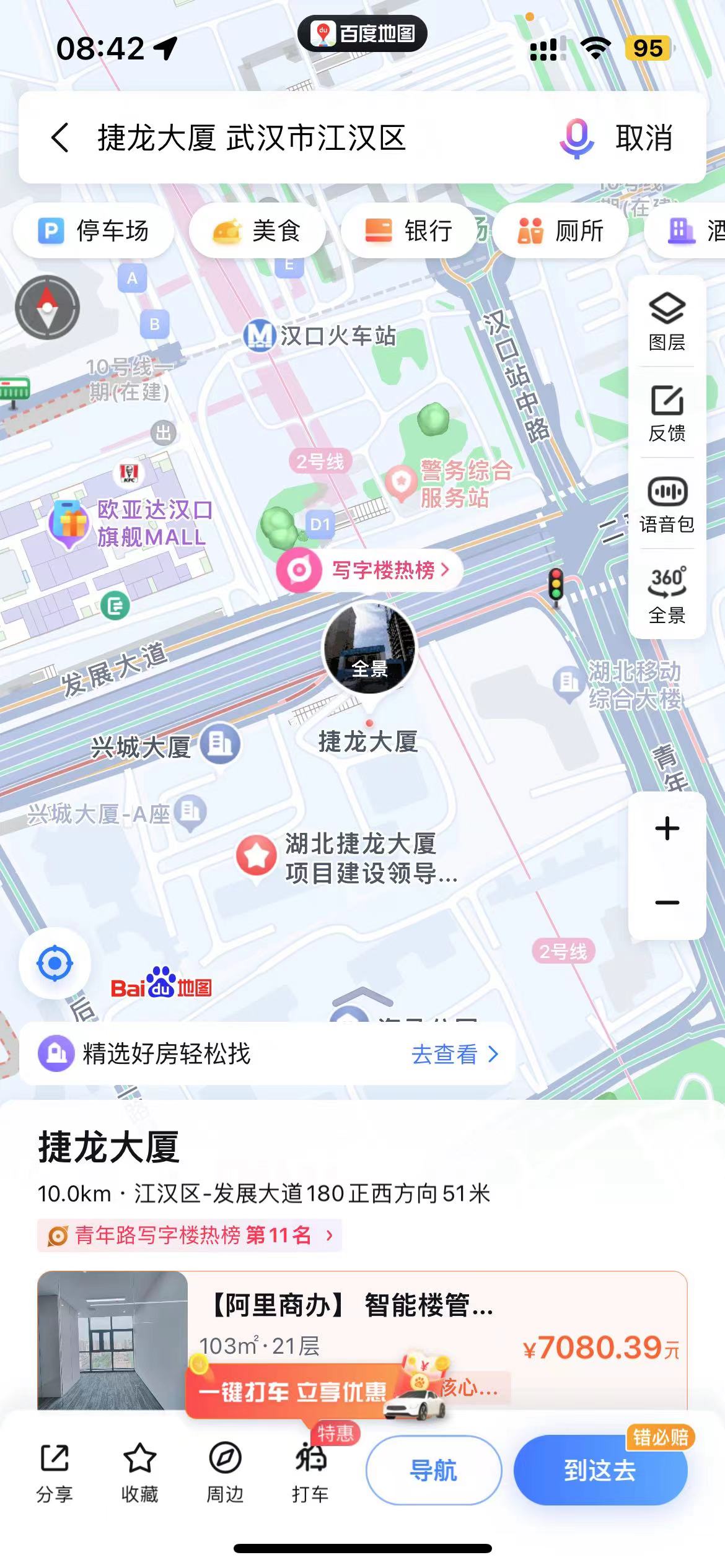Open 去查看 housing banner link
Screen dimensions: 725x1568
[454, 1054]
